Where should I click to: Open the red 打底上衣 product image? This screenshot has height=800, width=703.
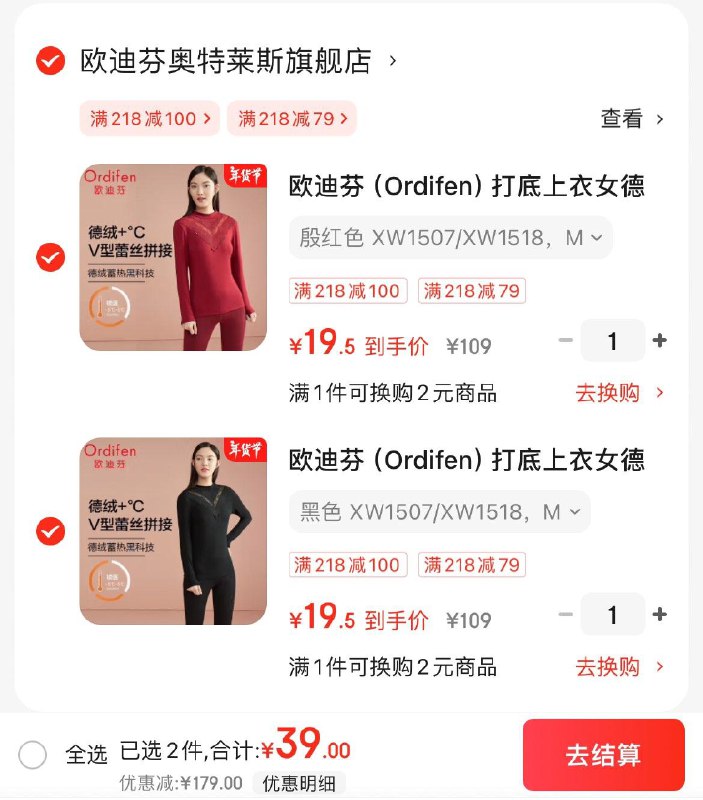(173, 258)
